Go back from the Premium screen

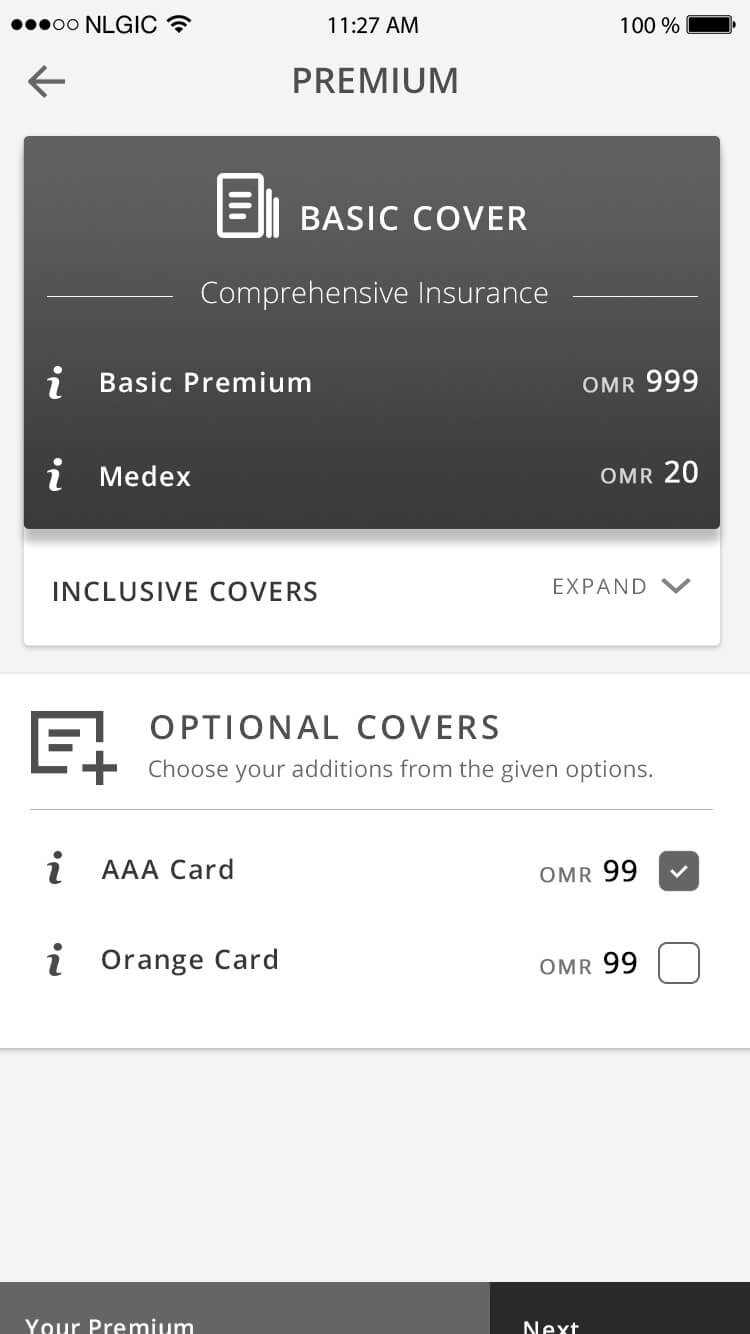(x=46, y=82)
